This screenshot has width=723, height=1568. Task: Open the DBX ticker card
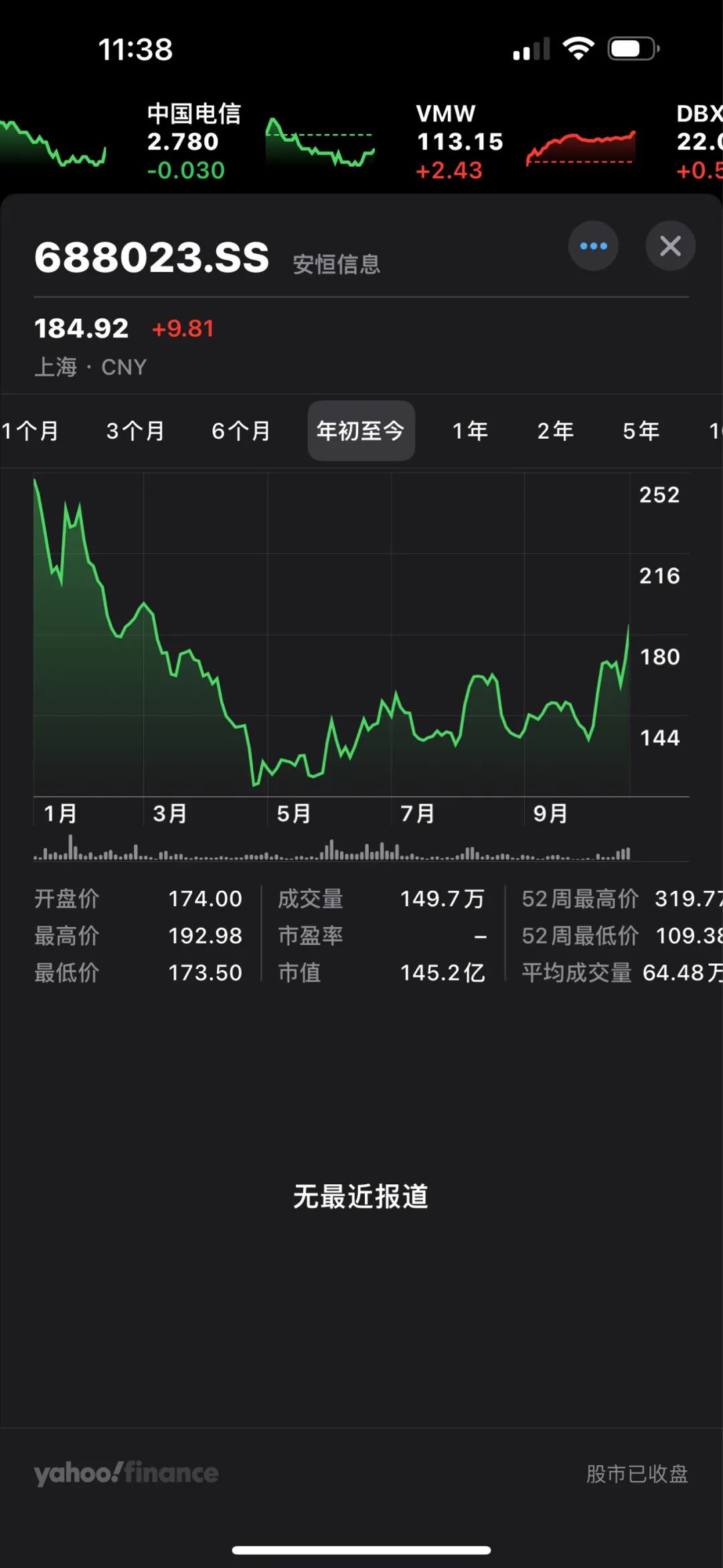(x=698, y=141)
